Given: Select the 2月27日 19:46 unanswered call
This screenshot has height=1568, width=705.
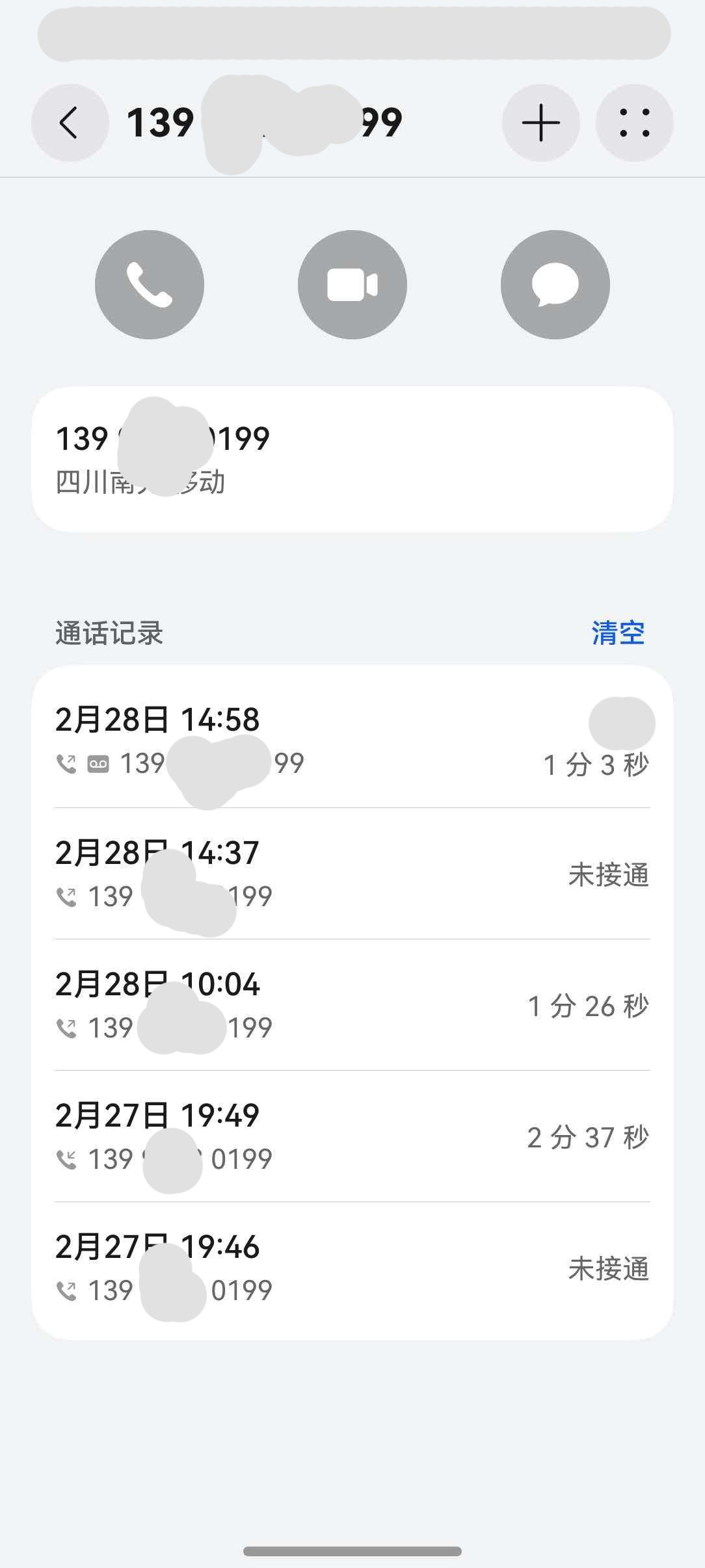Looking at the screenshot, I should 352,1268.
